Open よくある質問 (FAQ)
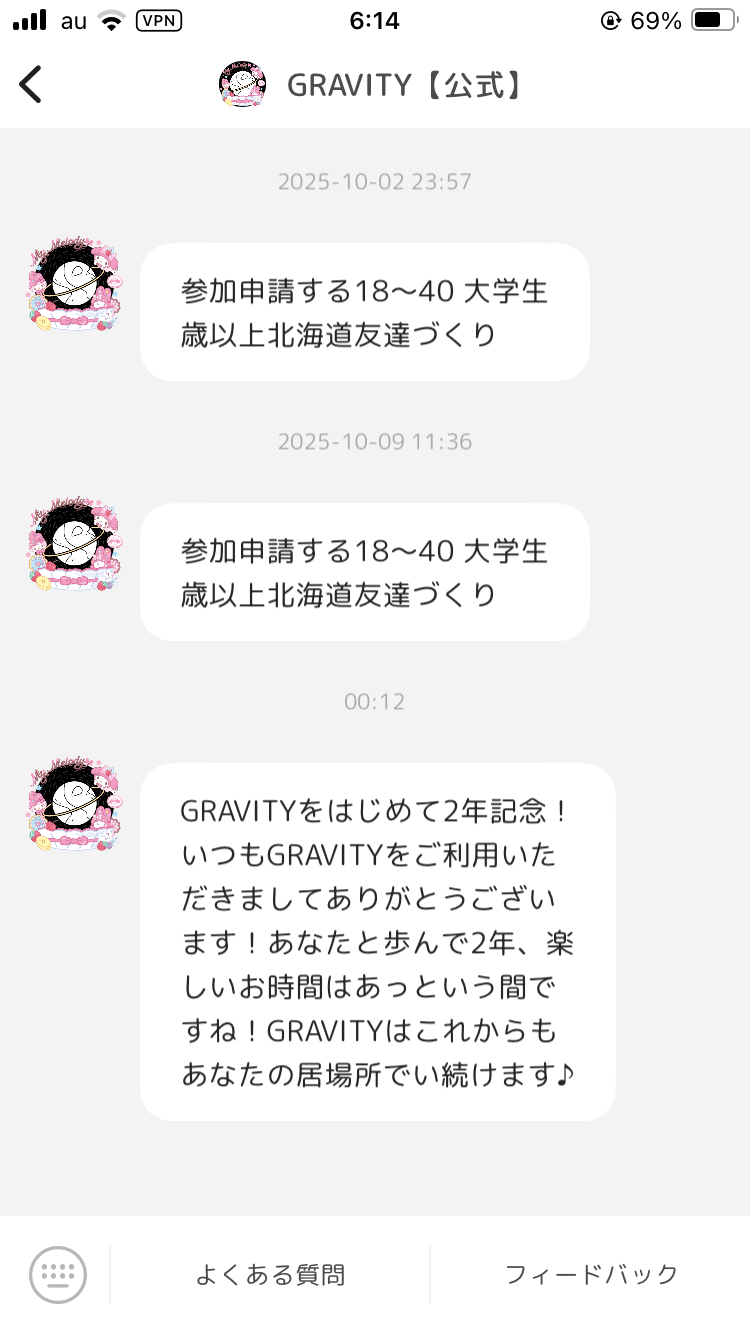750x1334 pixels. pyautogui.click(x=270, y=1275)
